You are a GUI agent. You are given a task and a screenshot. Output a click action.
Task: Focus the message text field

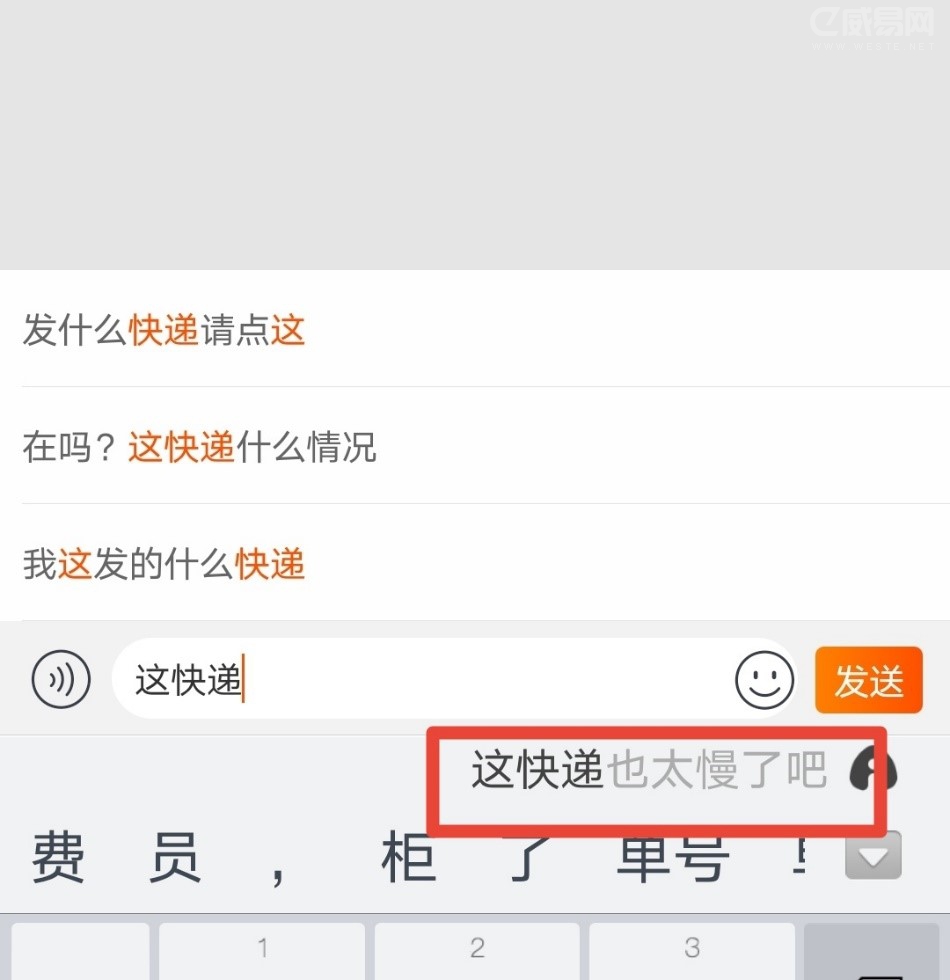tap(430, 681)
